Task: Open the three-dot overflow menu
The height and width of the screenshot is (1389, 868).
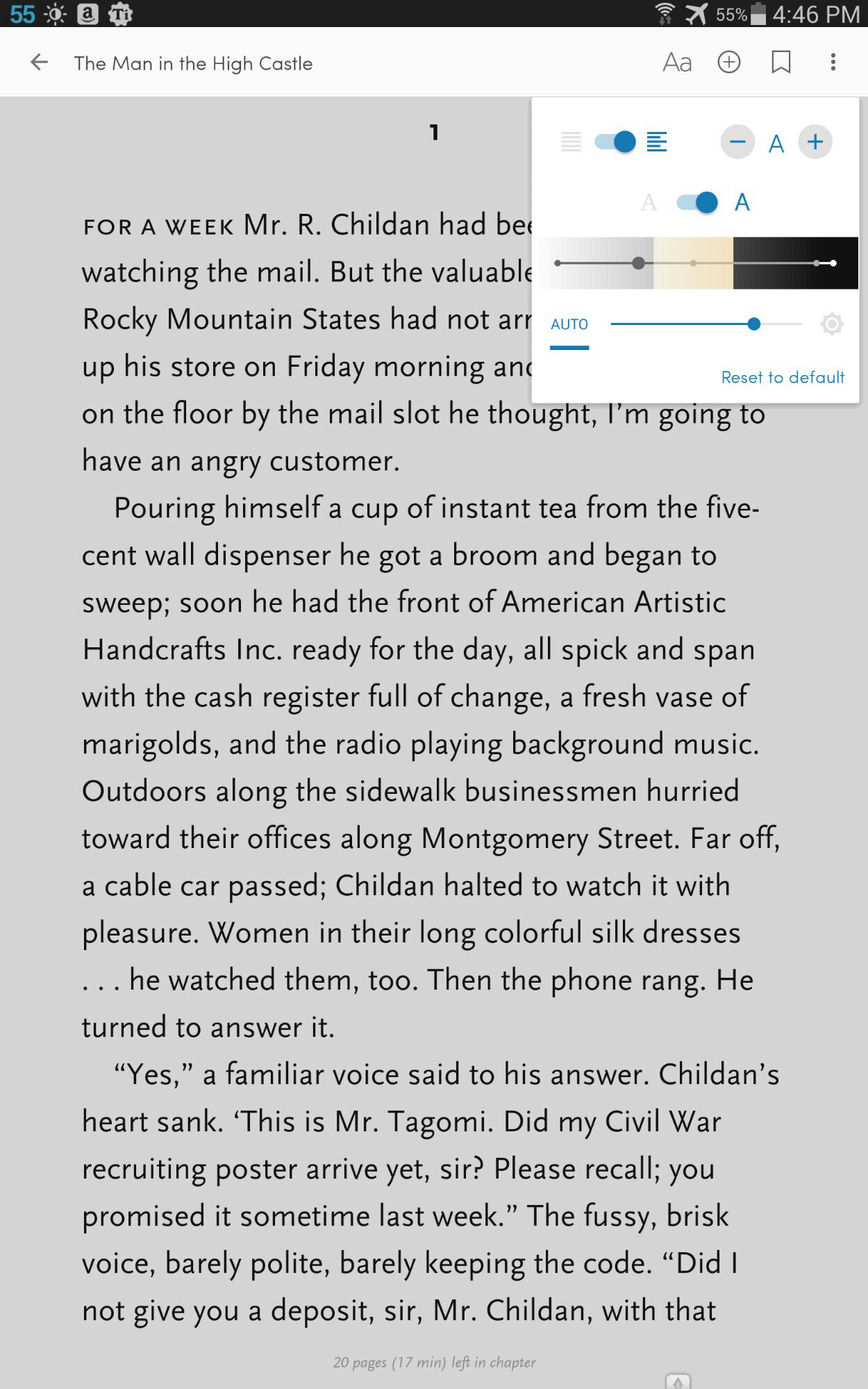Action: point(833,63)
